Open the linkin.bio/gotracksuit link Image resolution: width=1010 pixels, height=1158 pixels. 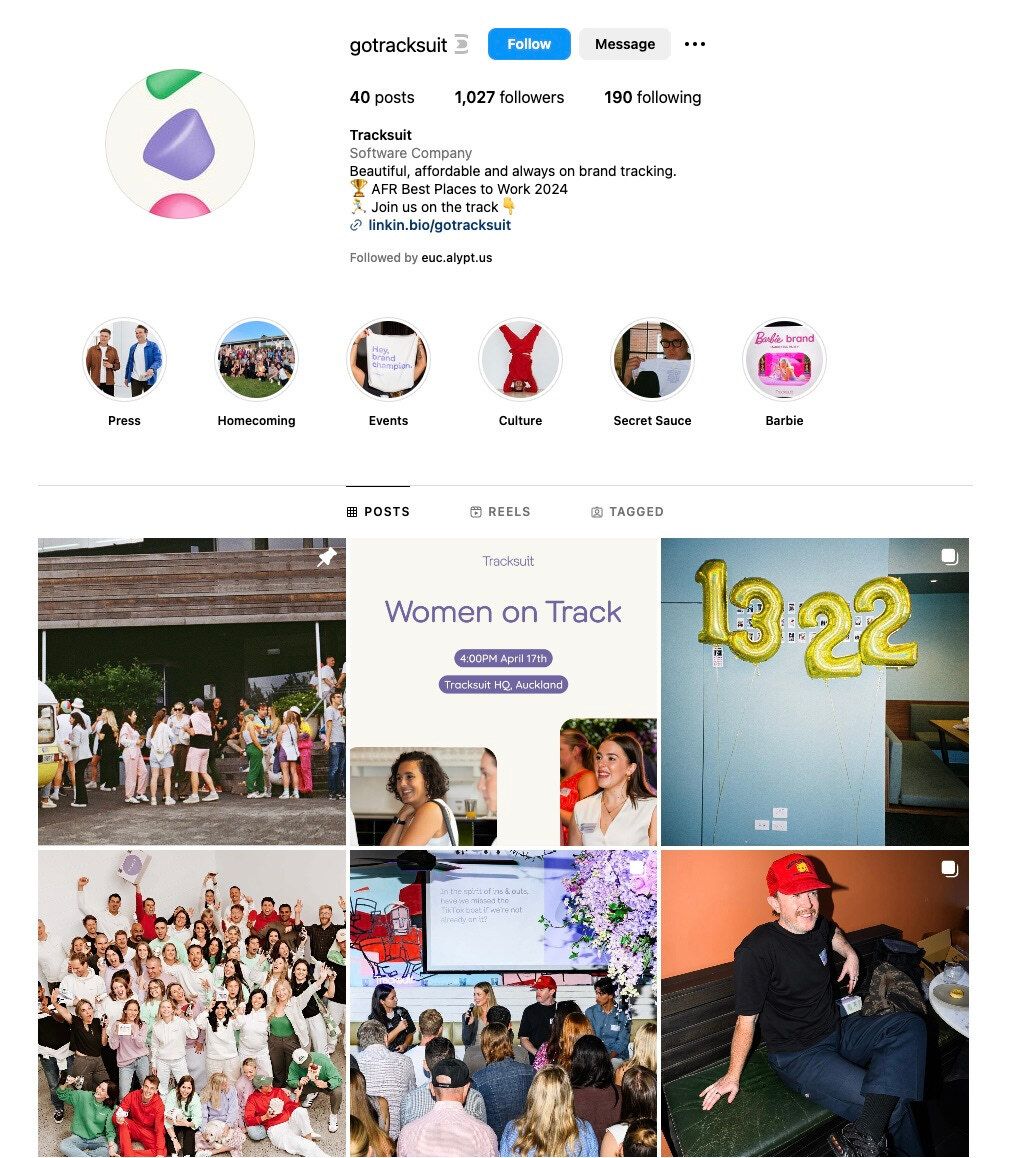[439, 225]
